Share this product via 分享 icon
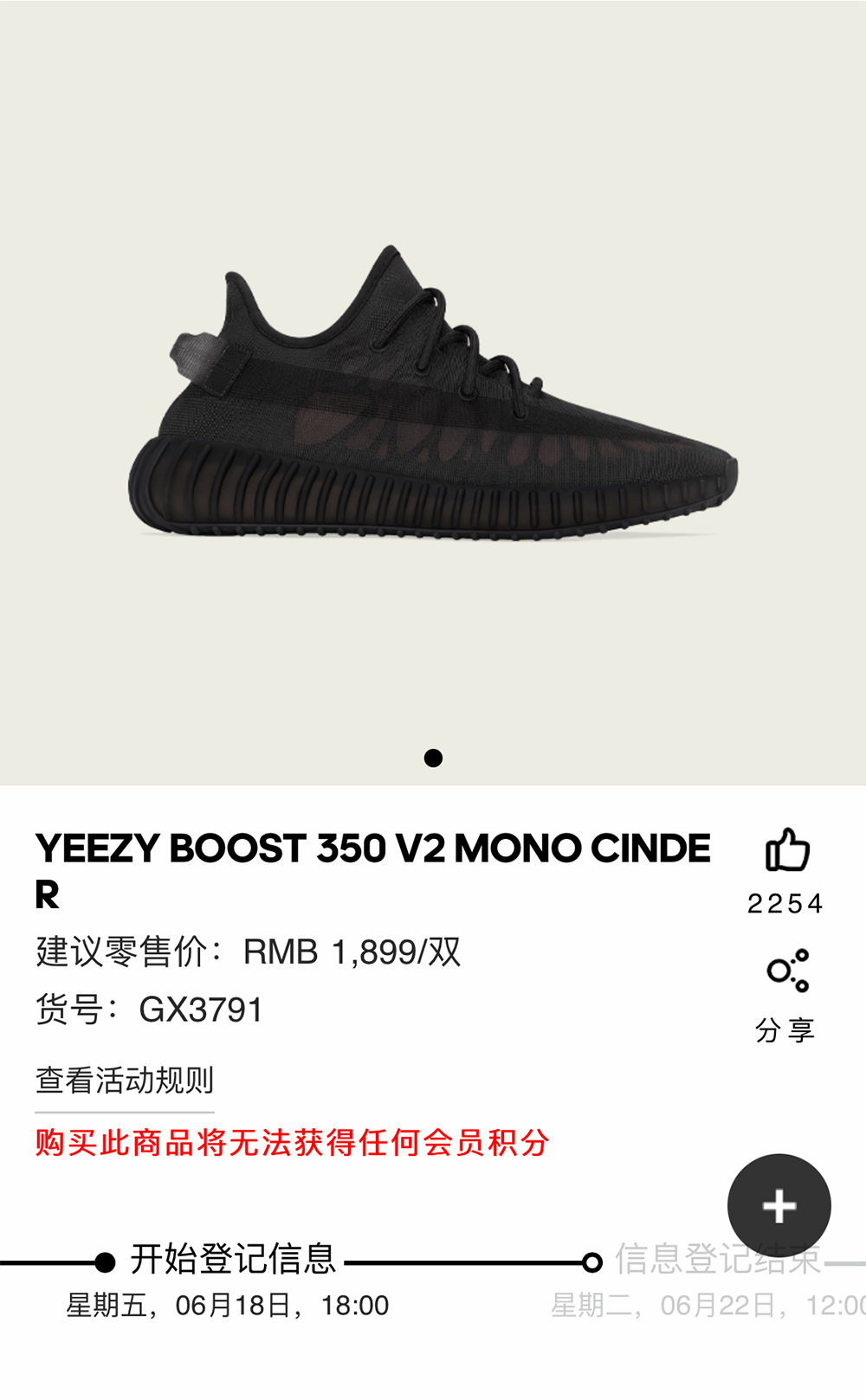Viewport: 866px width, 1400px height. tap(786, 971)
